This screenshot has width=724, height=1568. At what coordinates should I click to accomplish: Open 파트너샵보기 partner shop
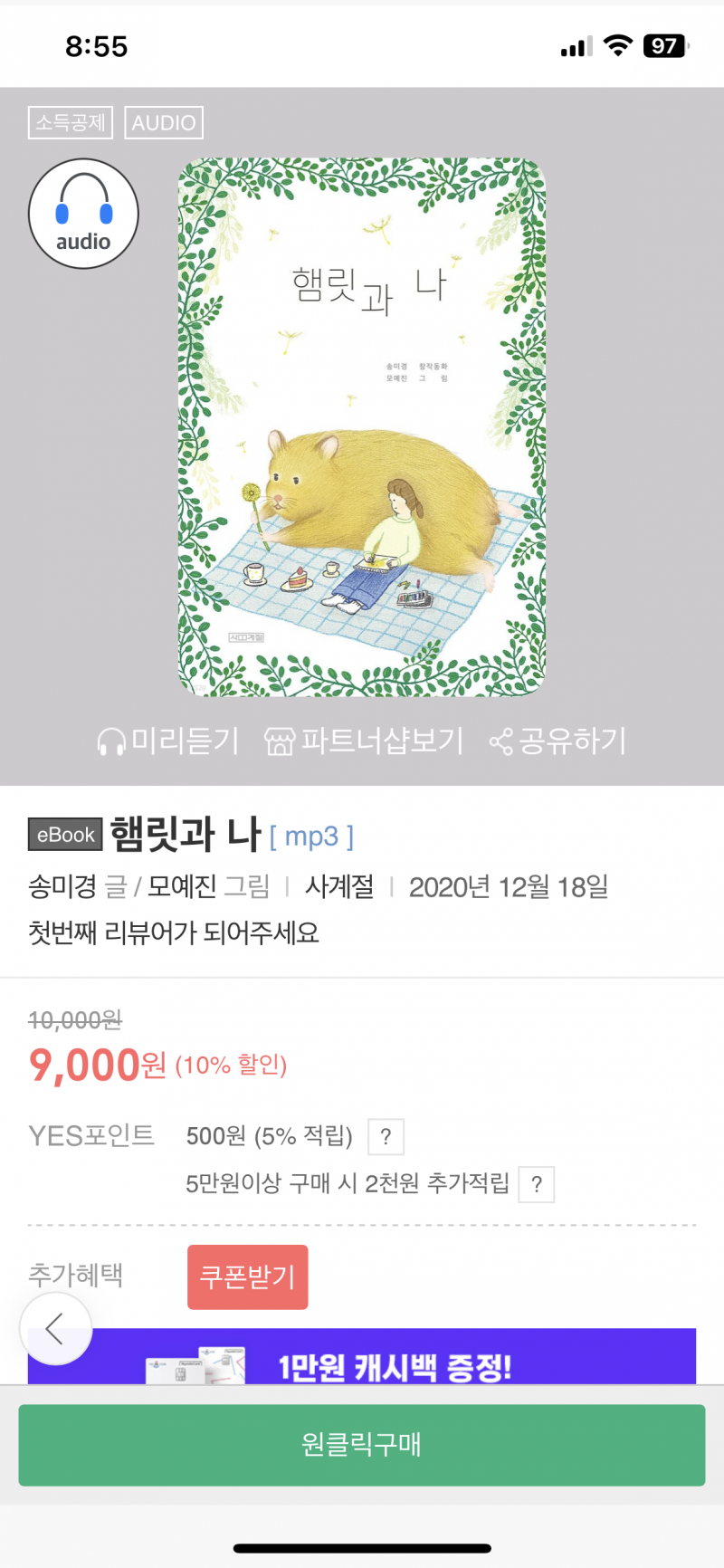pyautogui.click(x=364, y=741)
